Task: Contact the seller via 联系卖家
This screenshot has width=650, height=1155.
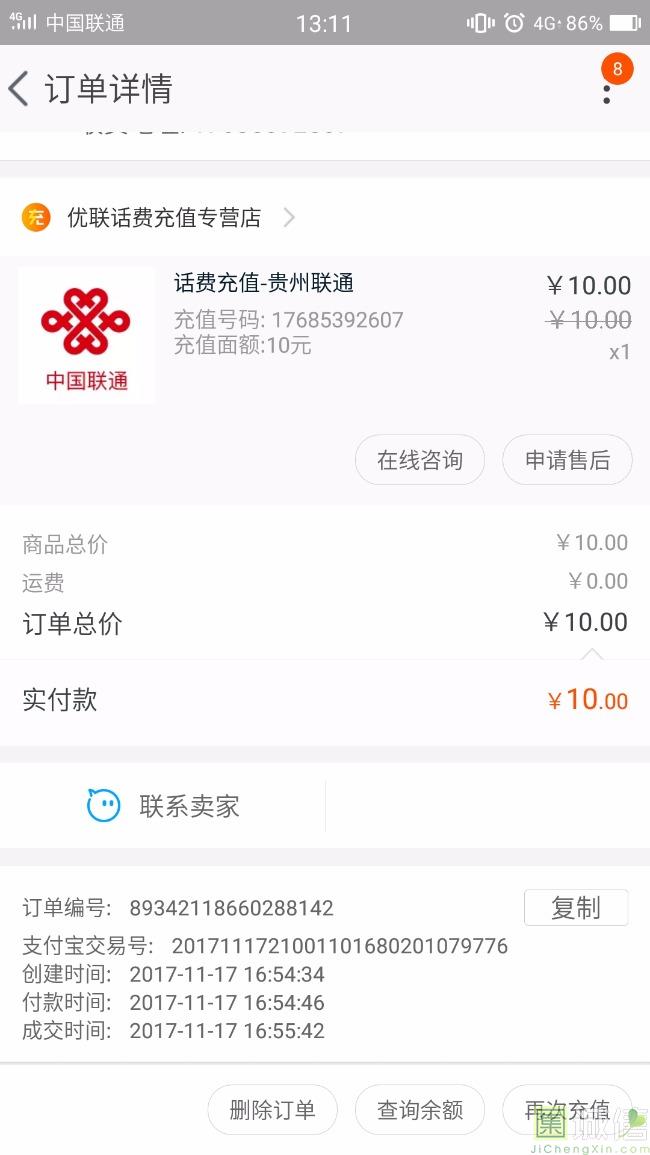Action: [x=163, y=806]
